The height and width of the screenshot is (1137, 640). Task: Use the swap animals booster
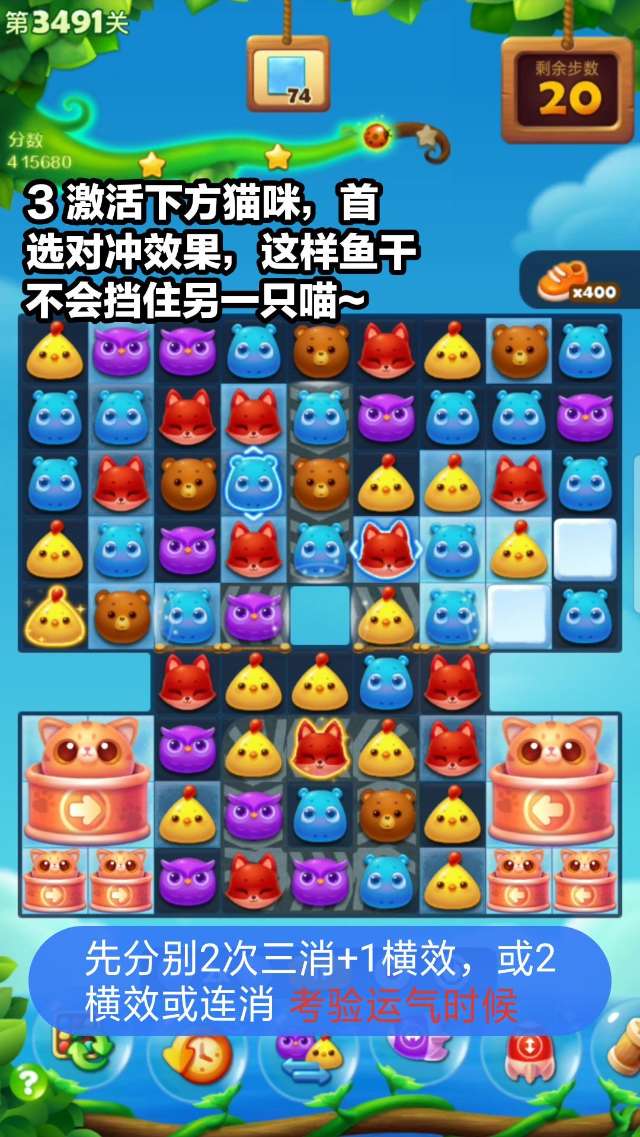click(x=305, y=1054)
